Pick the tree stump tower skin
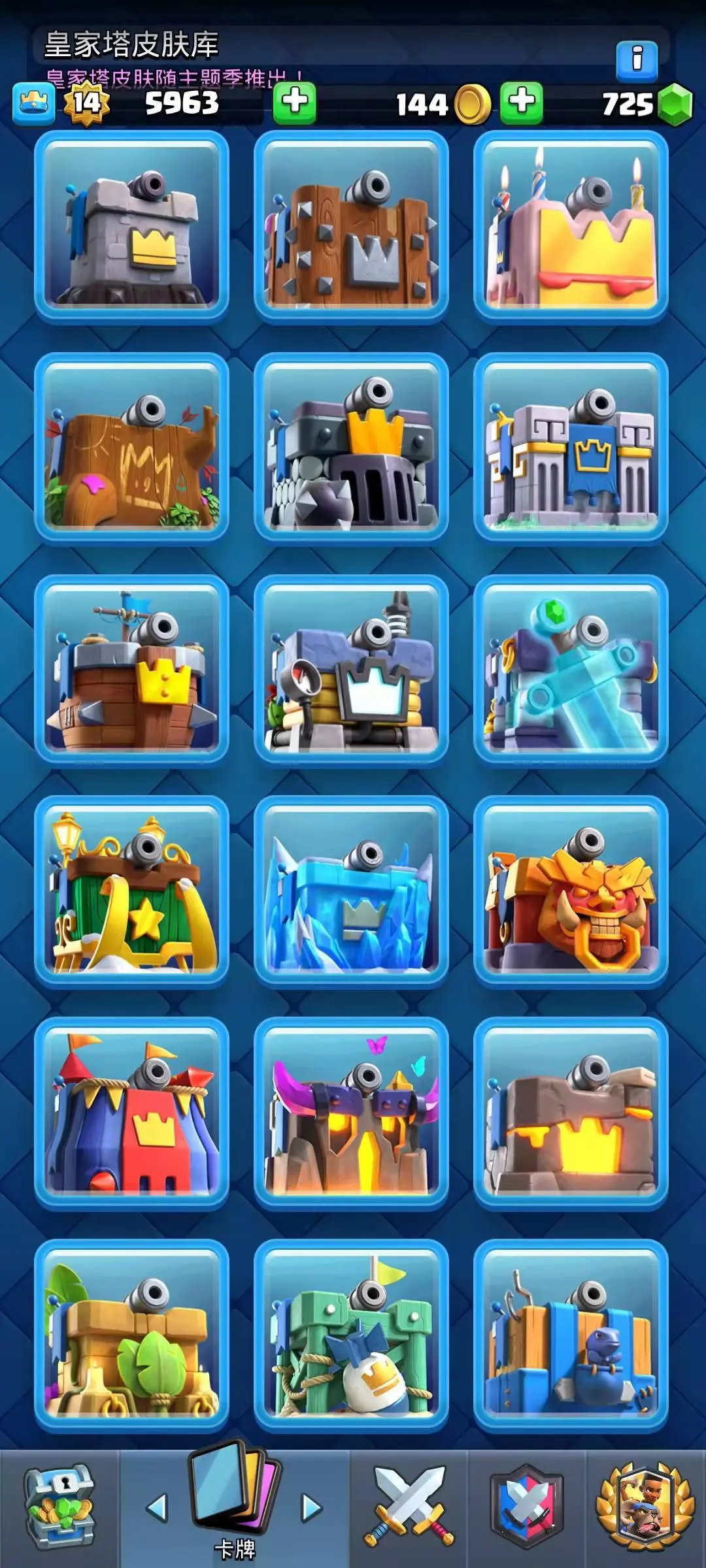This screenshot has width=706, height=1568. coord(131,448)
